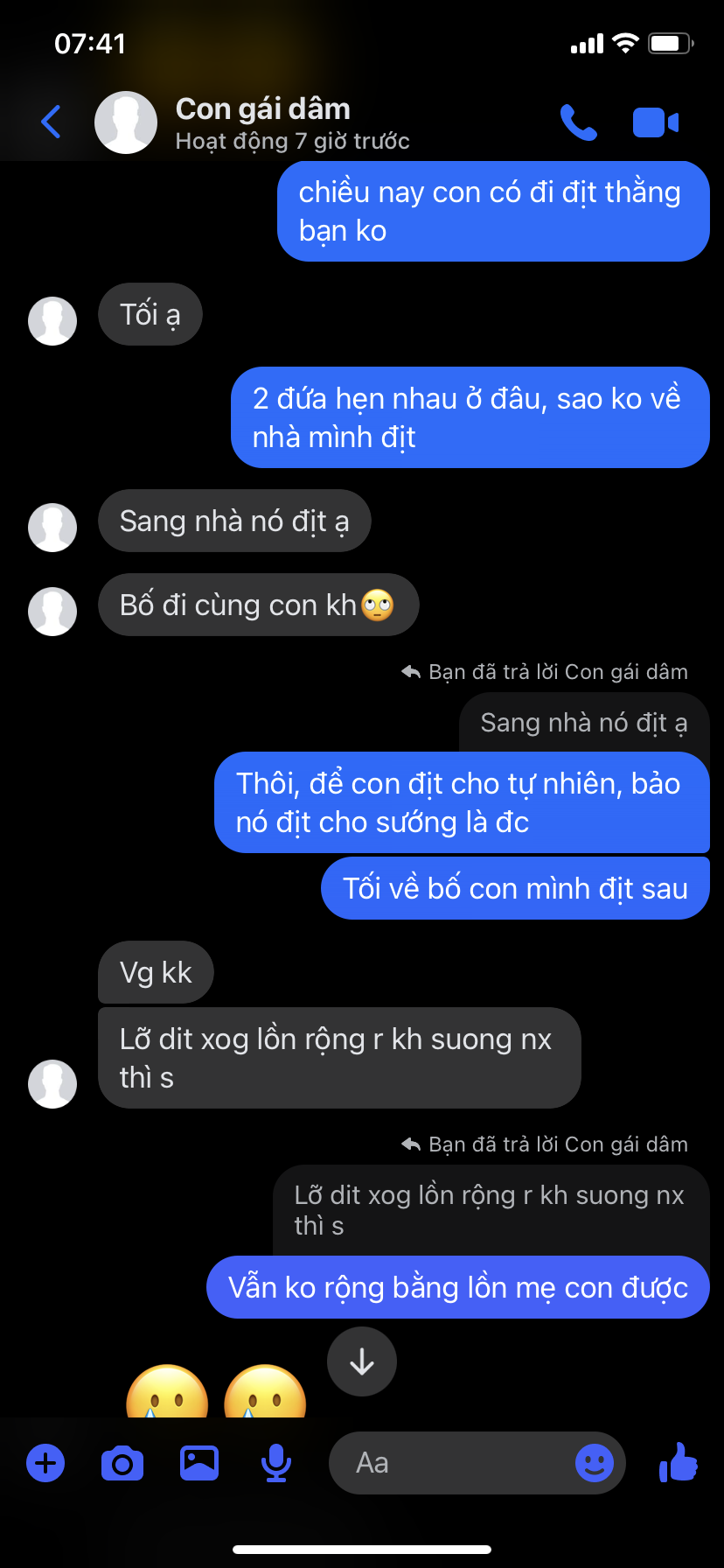Tap the Aa message input field
This screenshot has width=724, height=1568.
[446, 1463]
